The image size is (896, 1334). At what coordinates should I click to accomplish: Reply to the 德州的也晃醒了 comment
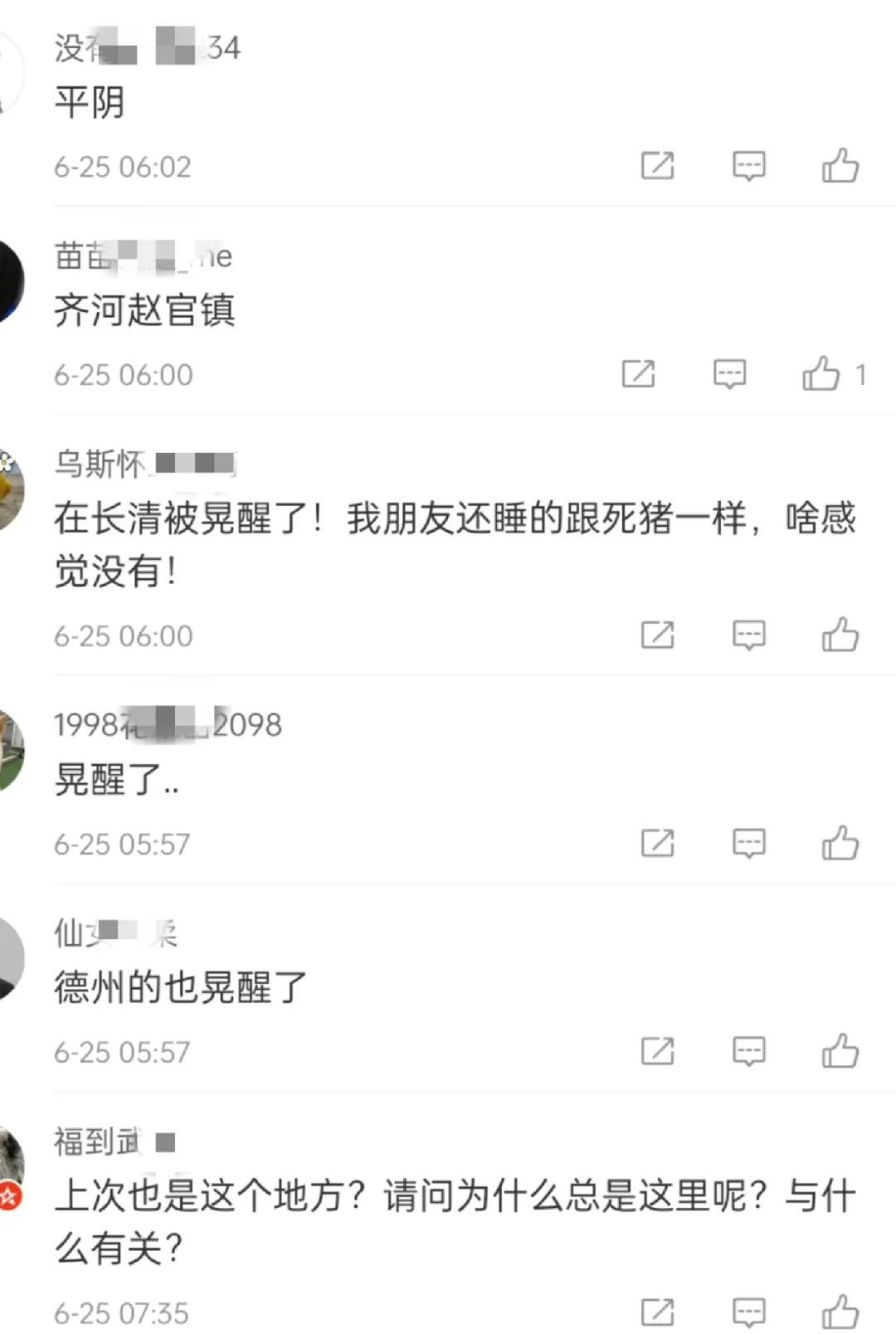click(x=748, y=1052)
